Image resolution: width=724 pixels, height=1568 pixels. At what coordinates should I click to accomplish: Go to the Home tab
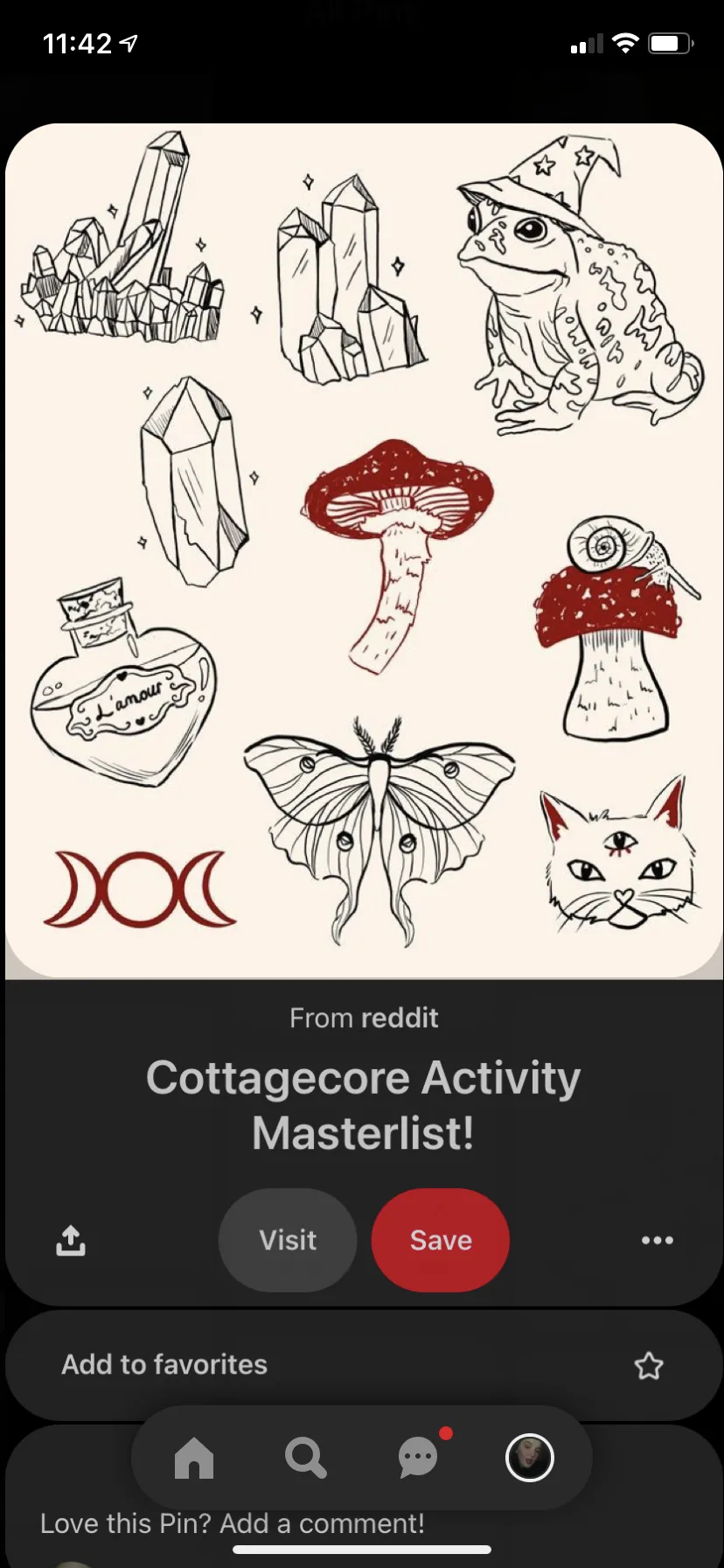tap(194, 1458)
